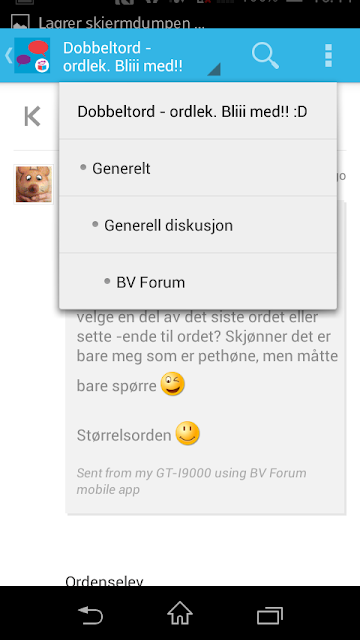Open the three-dot overflow menu

pyautogui.click(x=328, y=56)
